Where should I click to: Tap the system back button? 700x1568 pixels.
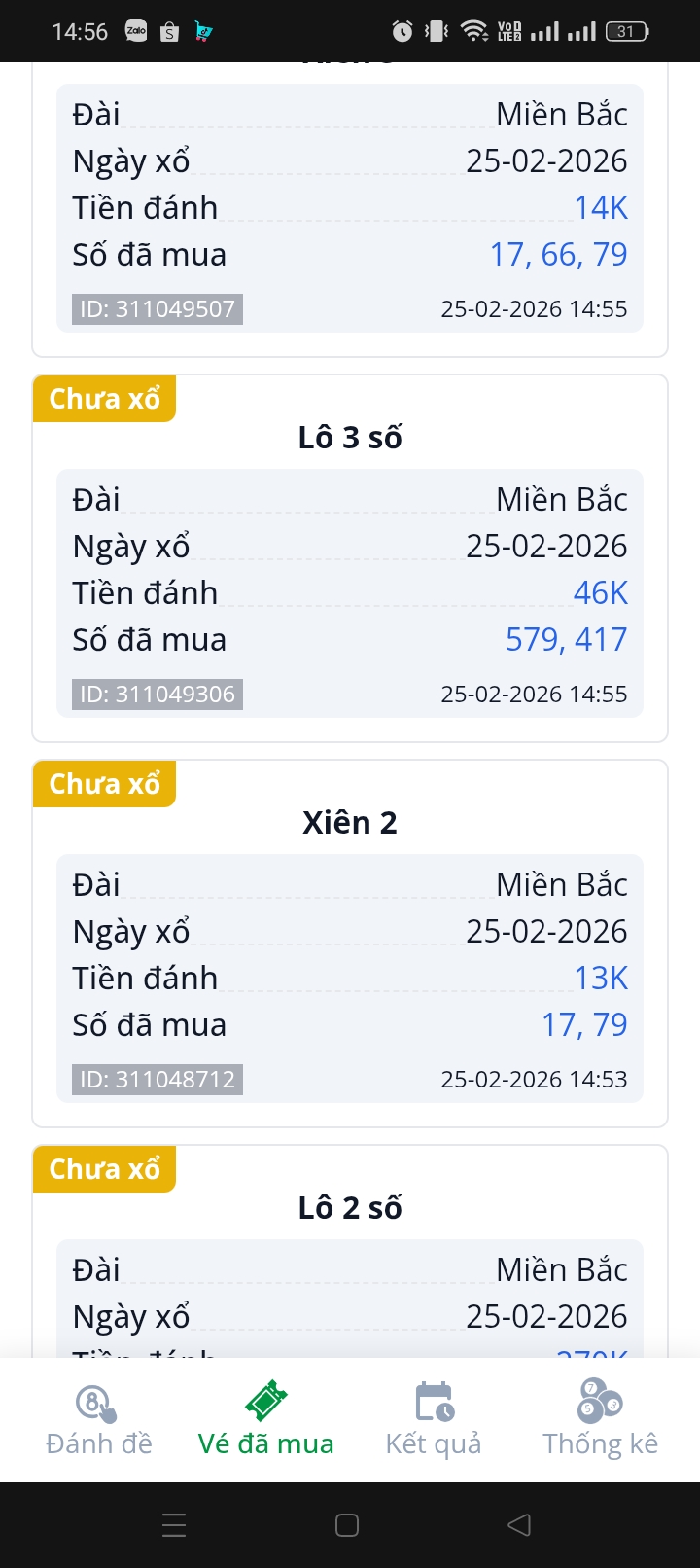click(x=519, y=1524)
